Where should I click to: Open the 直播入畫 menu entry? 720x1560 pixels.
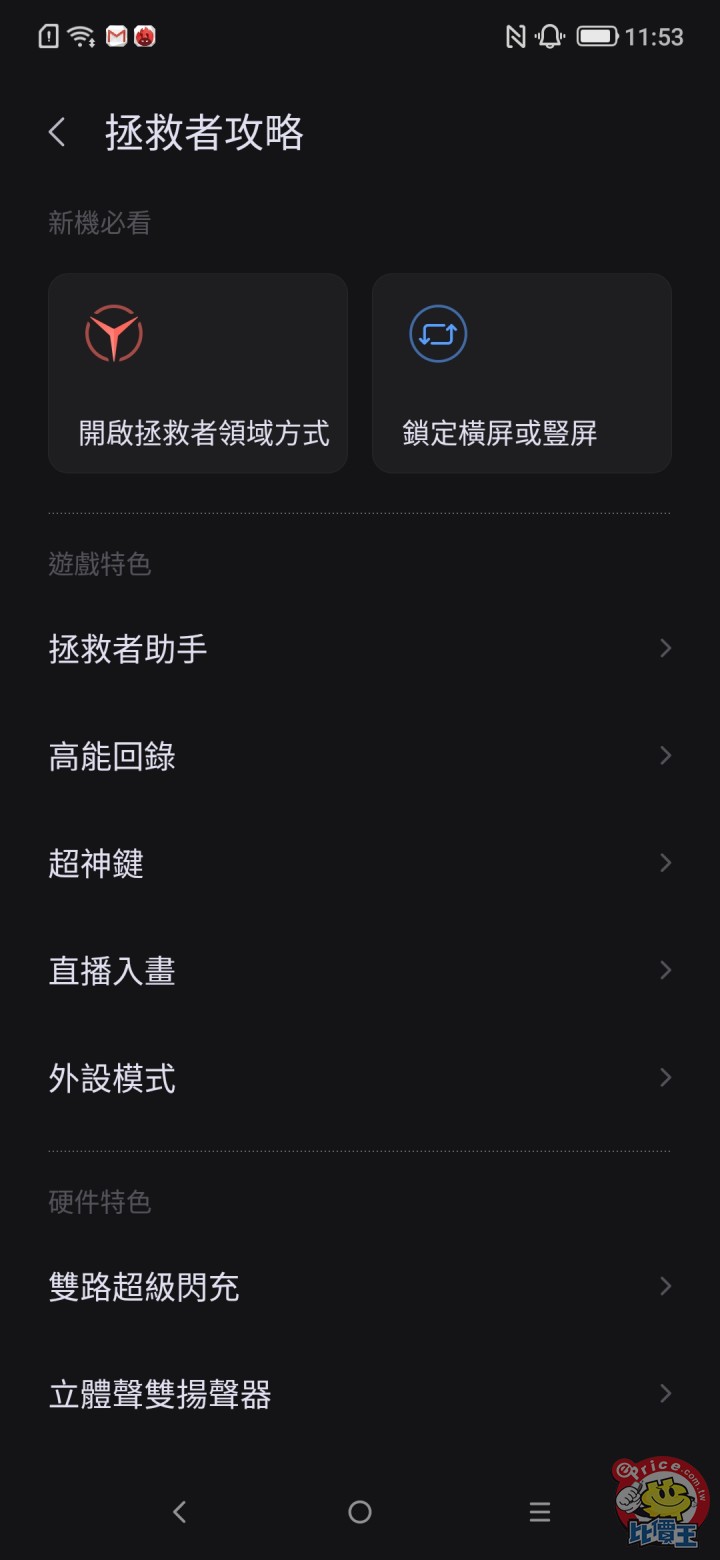[360, 970]
